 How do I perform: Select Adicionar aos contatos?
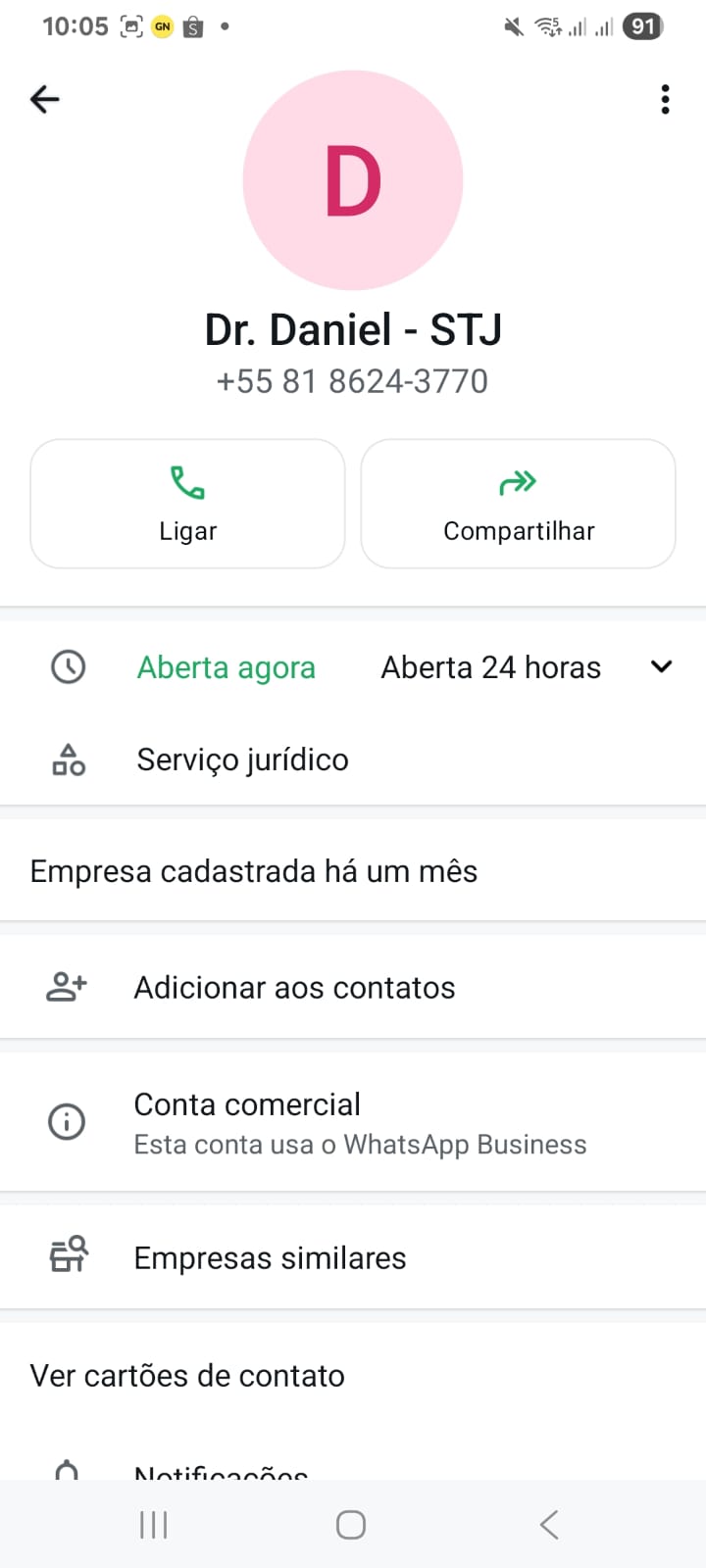point(294,988)
